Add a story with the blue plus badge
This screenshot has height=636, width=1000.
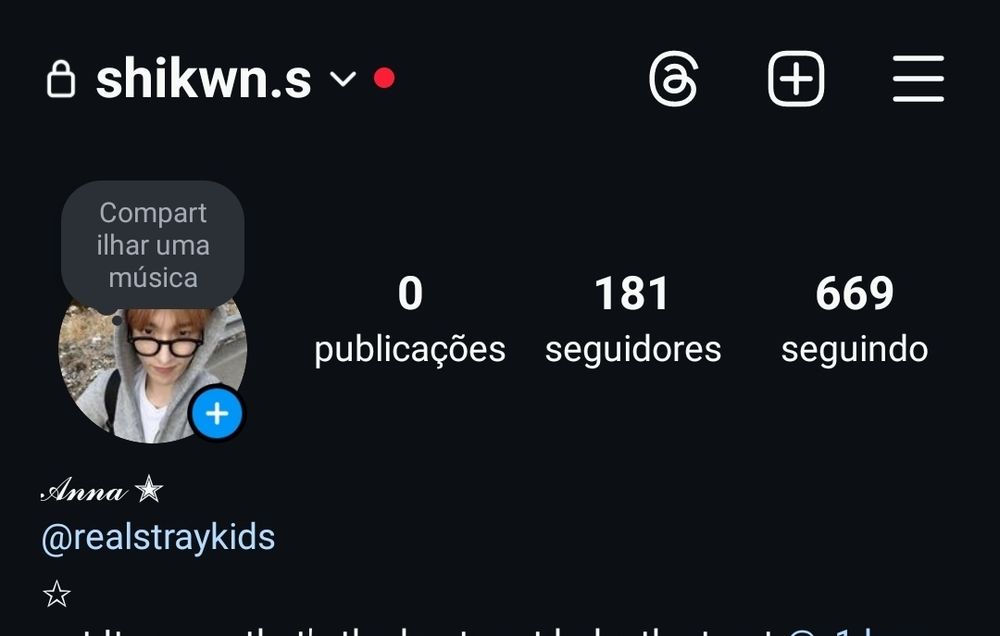(217, 413)
